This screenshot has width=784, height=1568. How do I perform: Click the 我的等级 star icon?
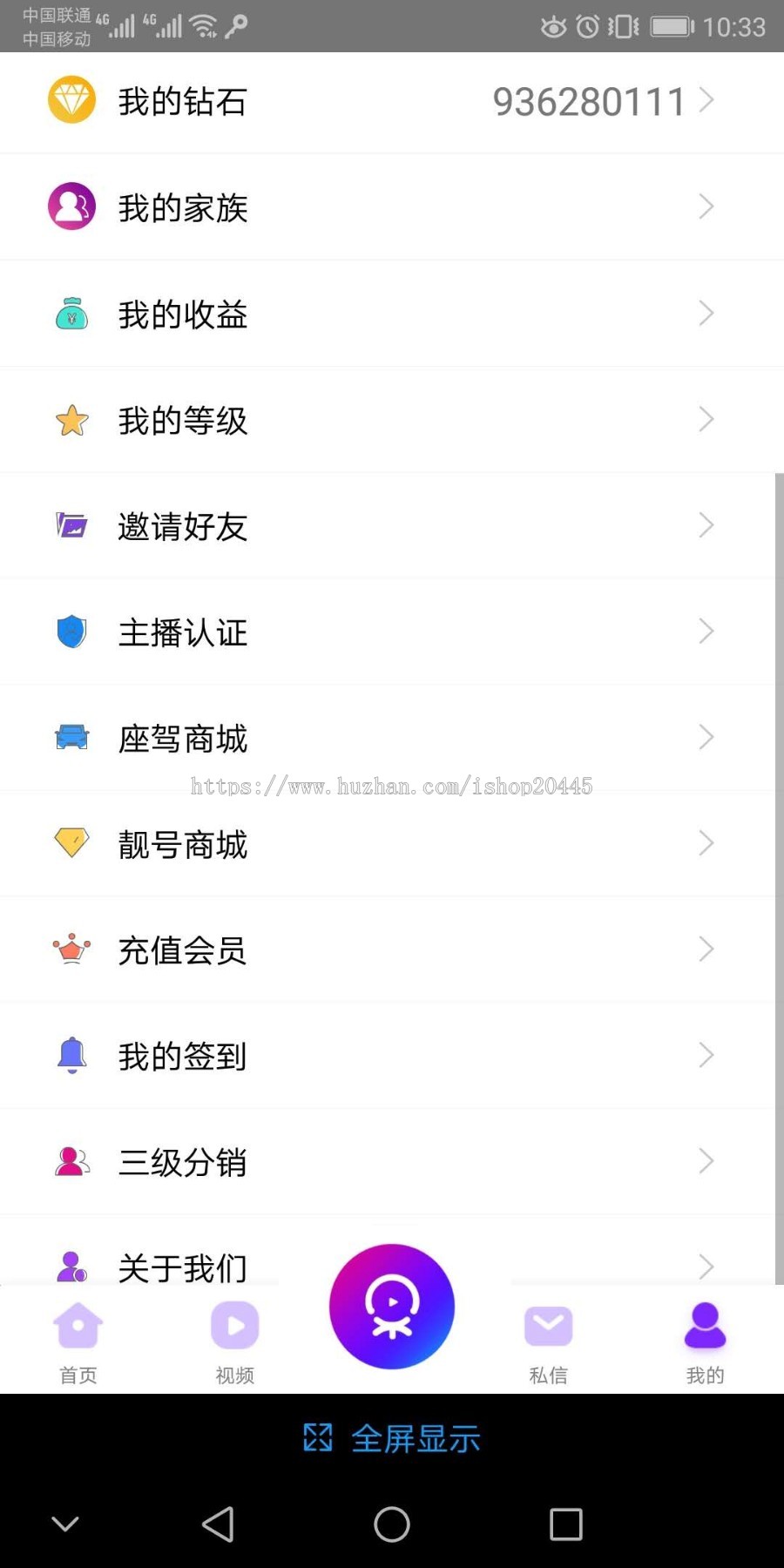(x=71, y=420)
